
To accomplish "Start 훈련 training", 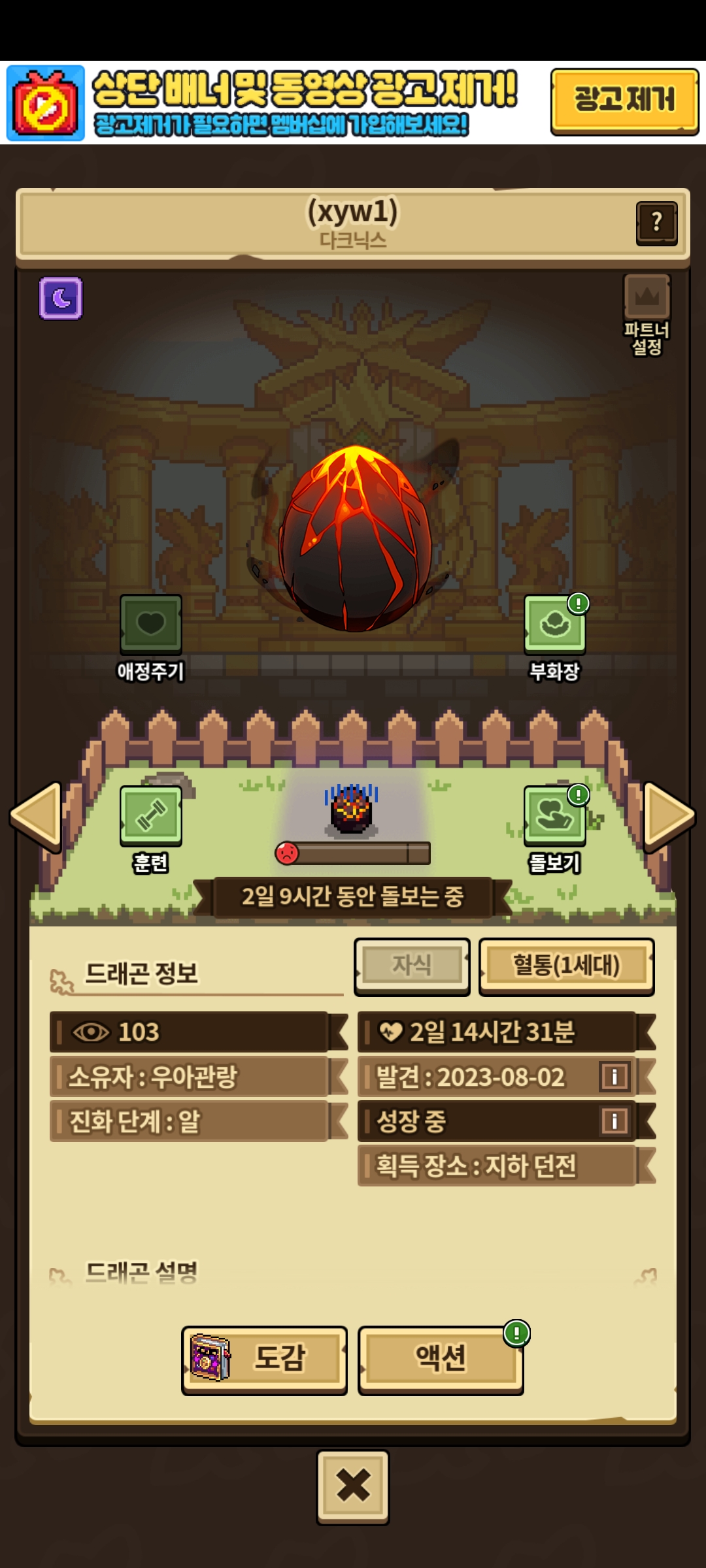I will (x=150, y=816).
